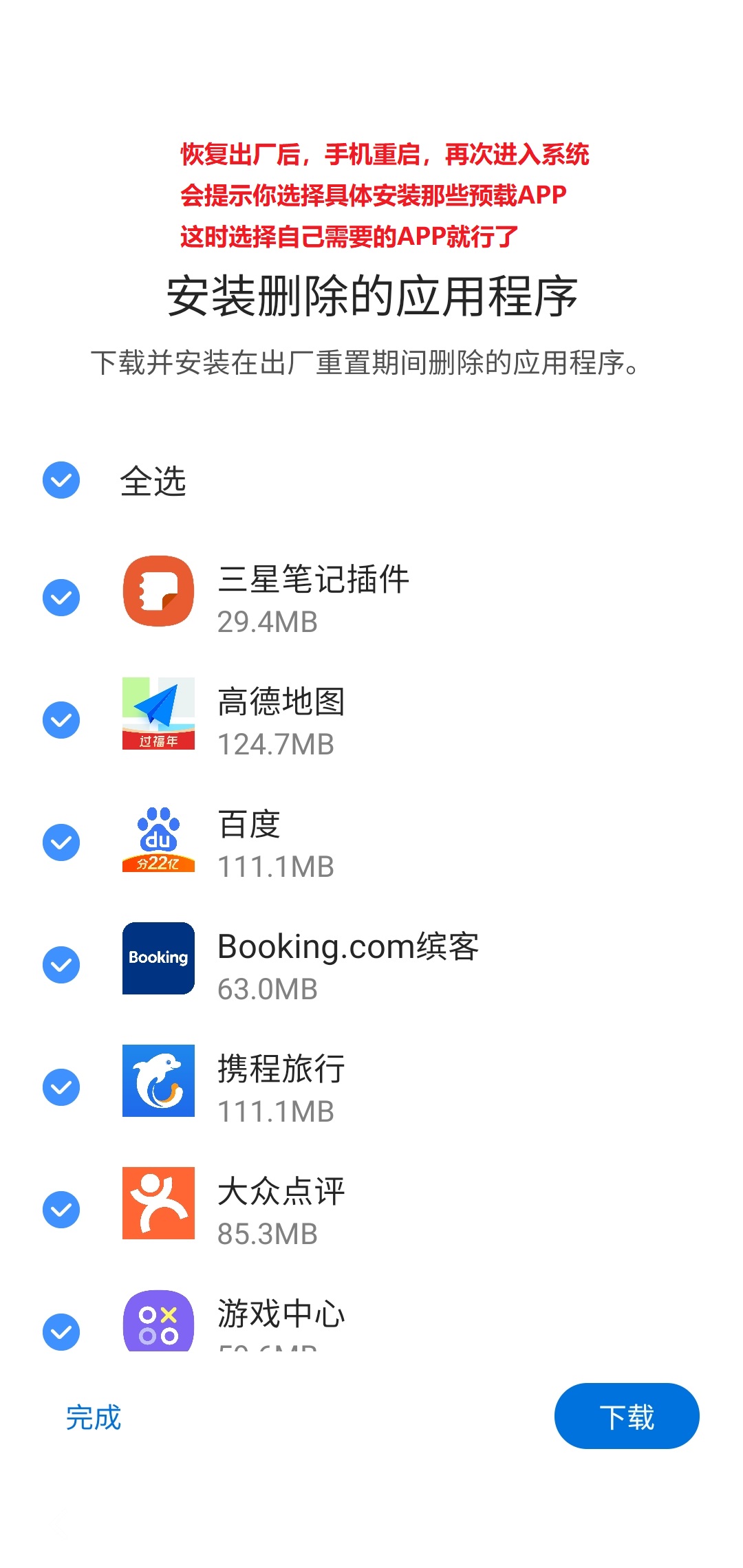Toggle the 百度 app checkbox

pyautogui.click(x=61, y=842)
